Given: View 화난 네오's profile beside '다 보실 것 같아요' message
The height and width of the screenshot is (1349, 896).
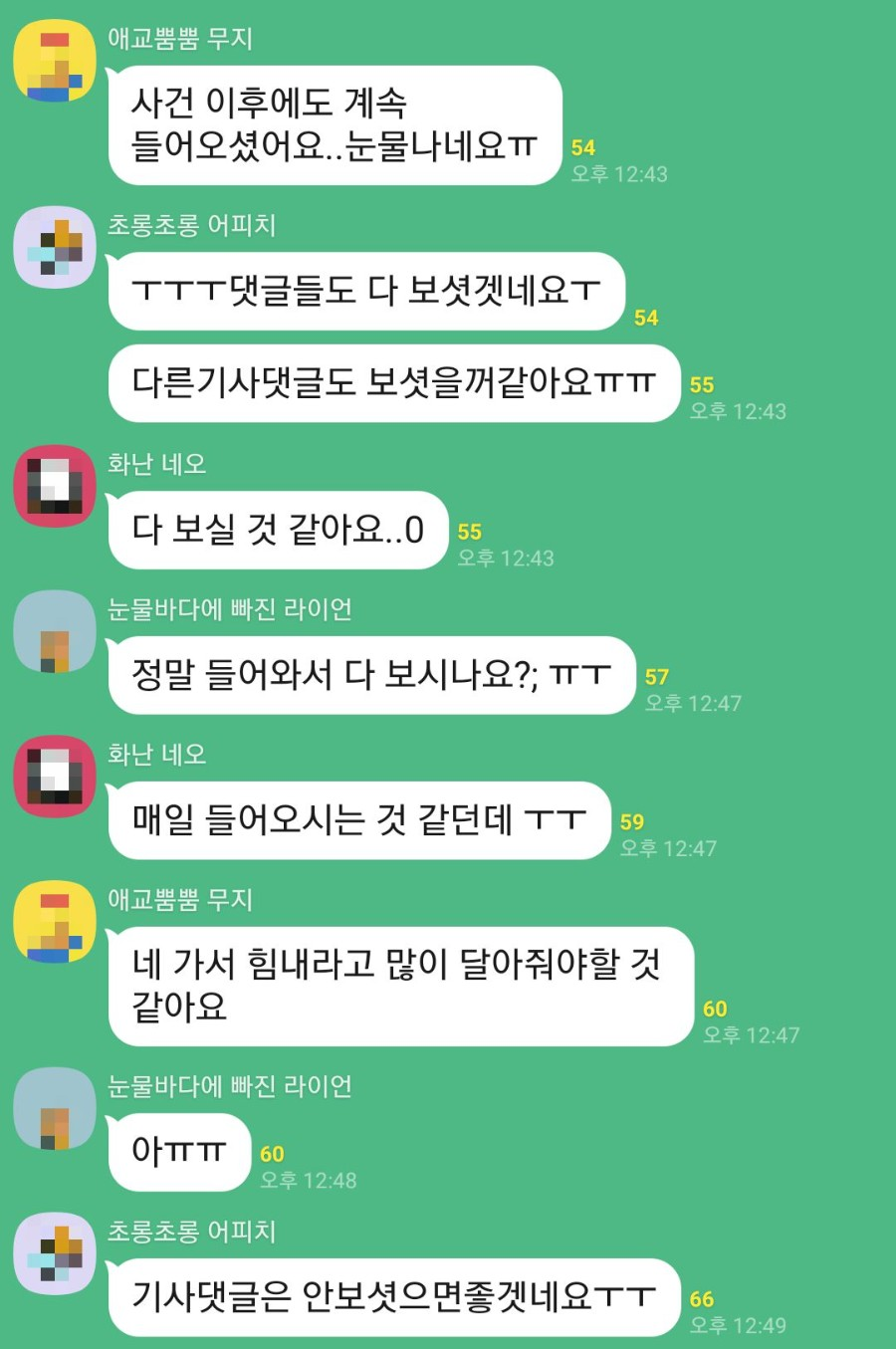Looking at the screenshot, I should pyautogui.click(x=55, y=486).
